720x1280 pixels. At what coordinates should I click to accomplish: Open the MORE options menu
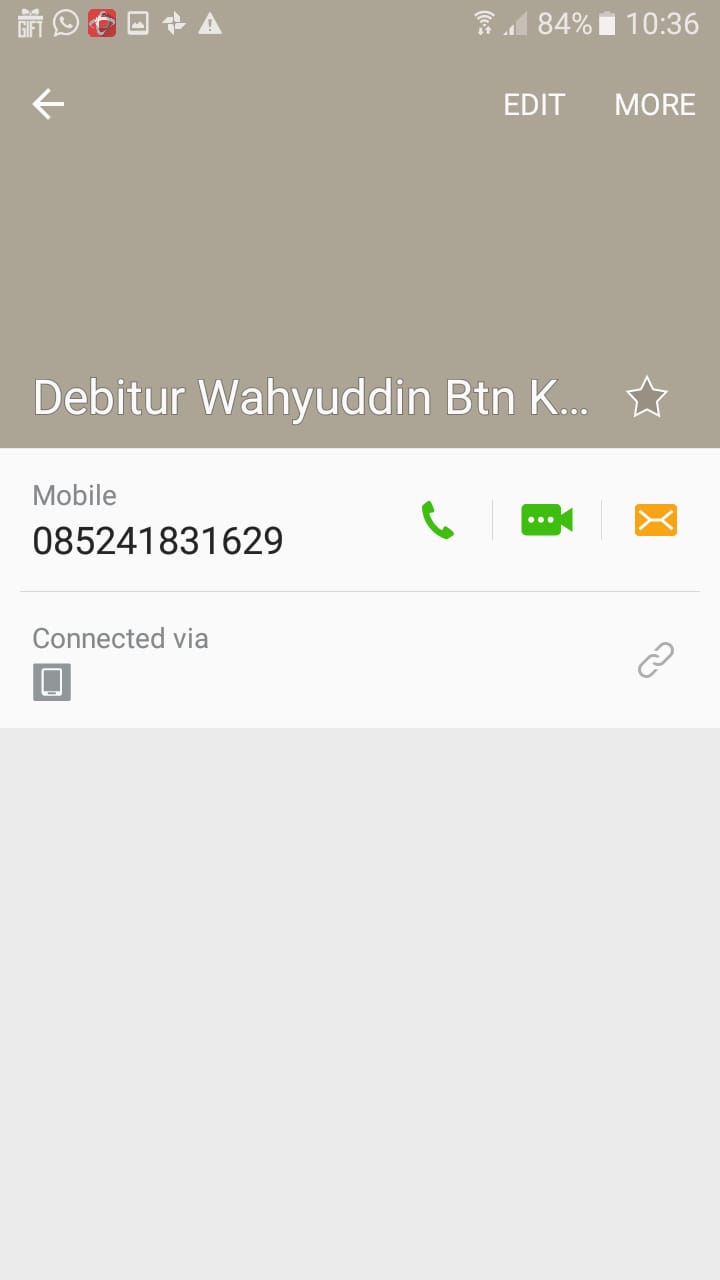coord(655,105)
